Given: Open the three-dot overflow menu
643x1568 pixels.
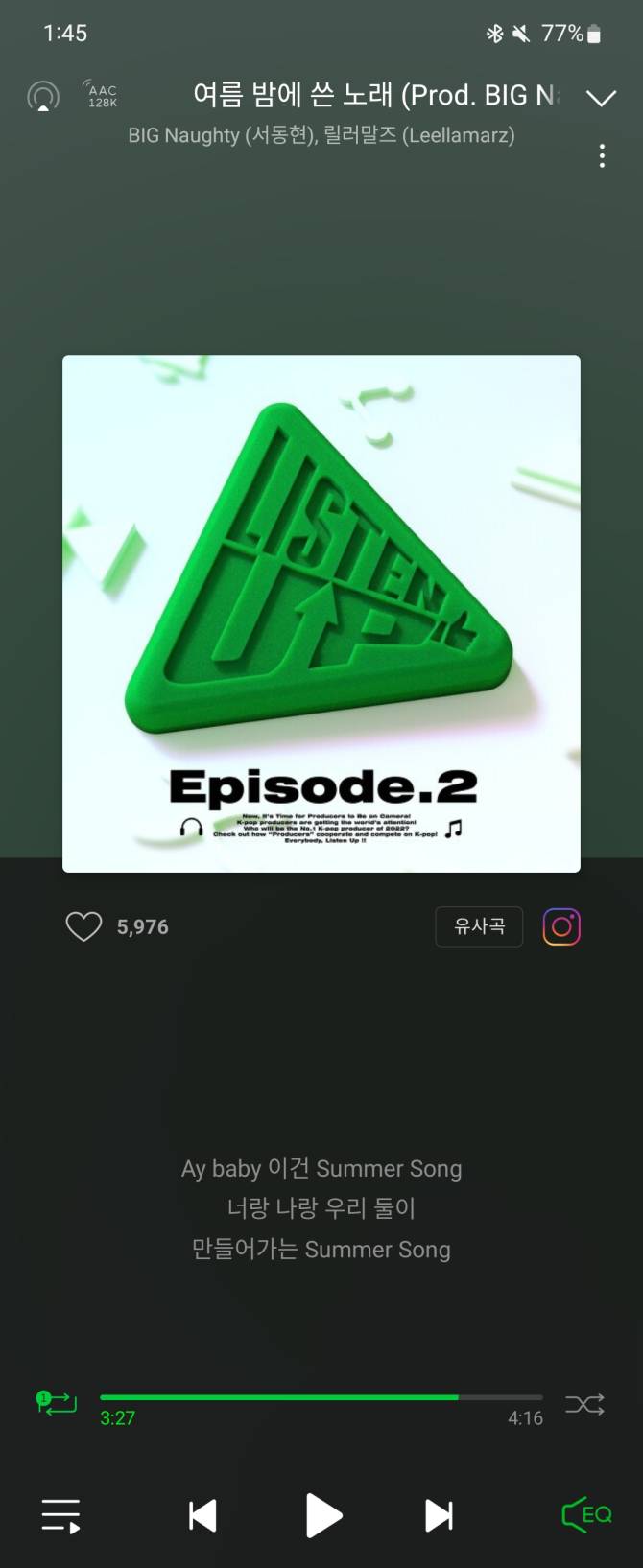Looking at the screenshot, I should 602,156.
